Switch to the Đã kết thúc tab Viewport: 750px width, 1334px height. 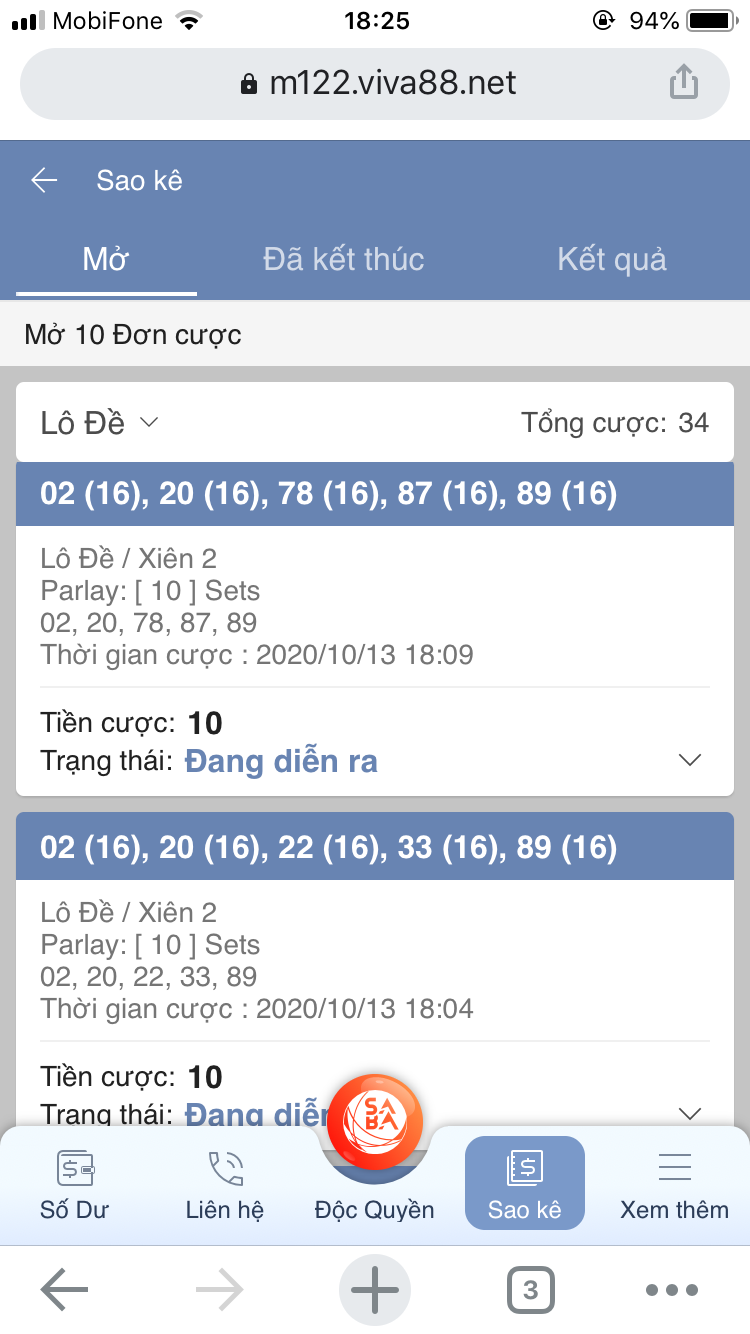tap(343, 260)
